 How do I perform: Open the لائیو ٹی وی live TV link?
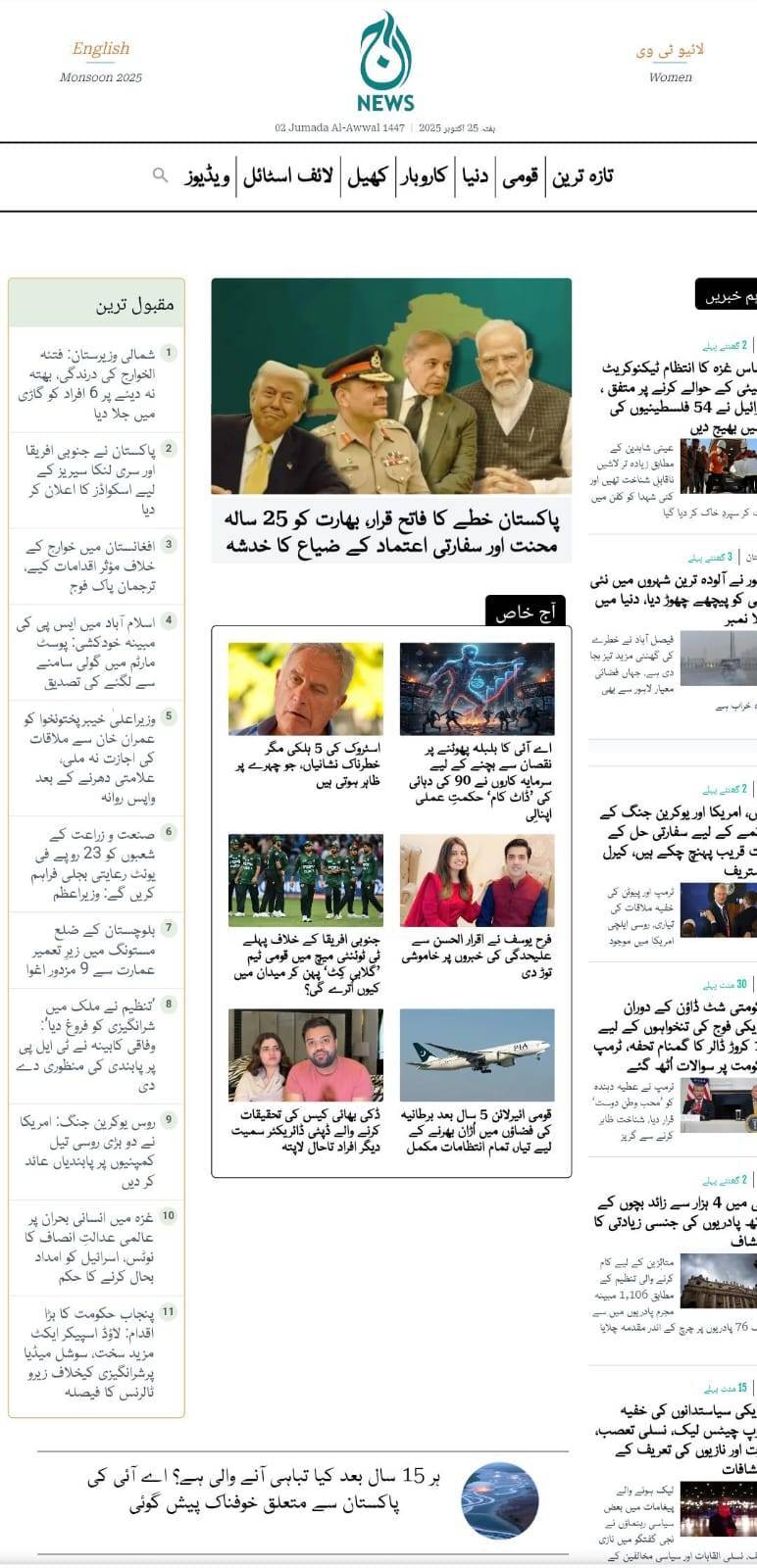click(671, 49)
